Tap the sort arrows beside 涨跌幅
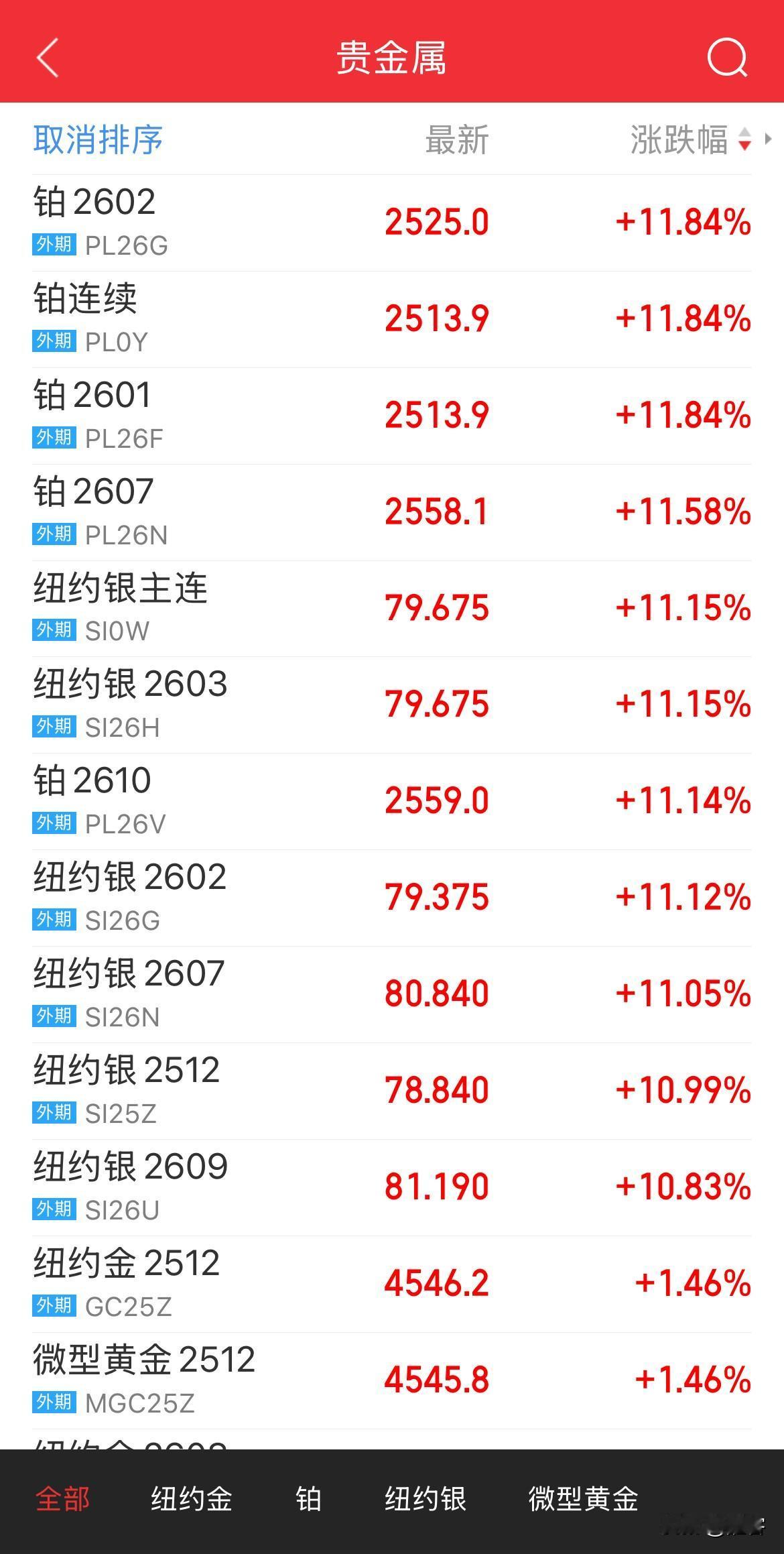784x1554 pixels. (x=745, y=140)
